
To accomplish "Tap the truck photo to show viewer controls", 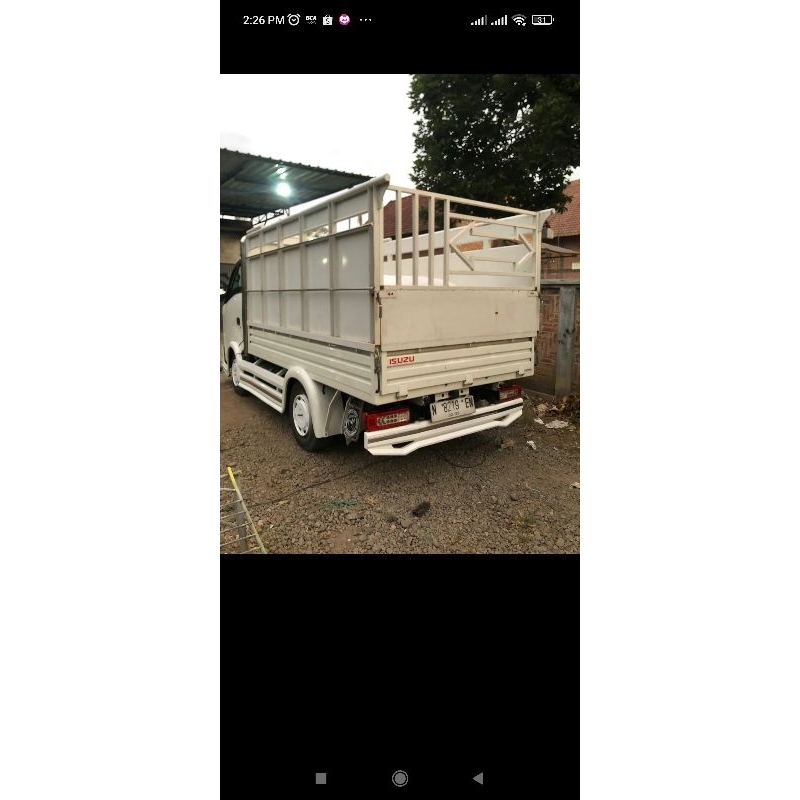I will 400,313.
